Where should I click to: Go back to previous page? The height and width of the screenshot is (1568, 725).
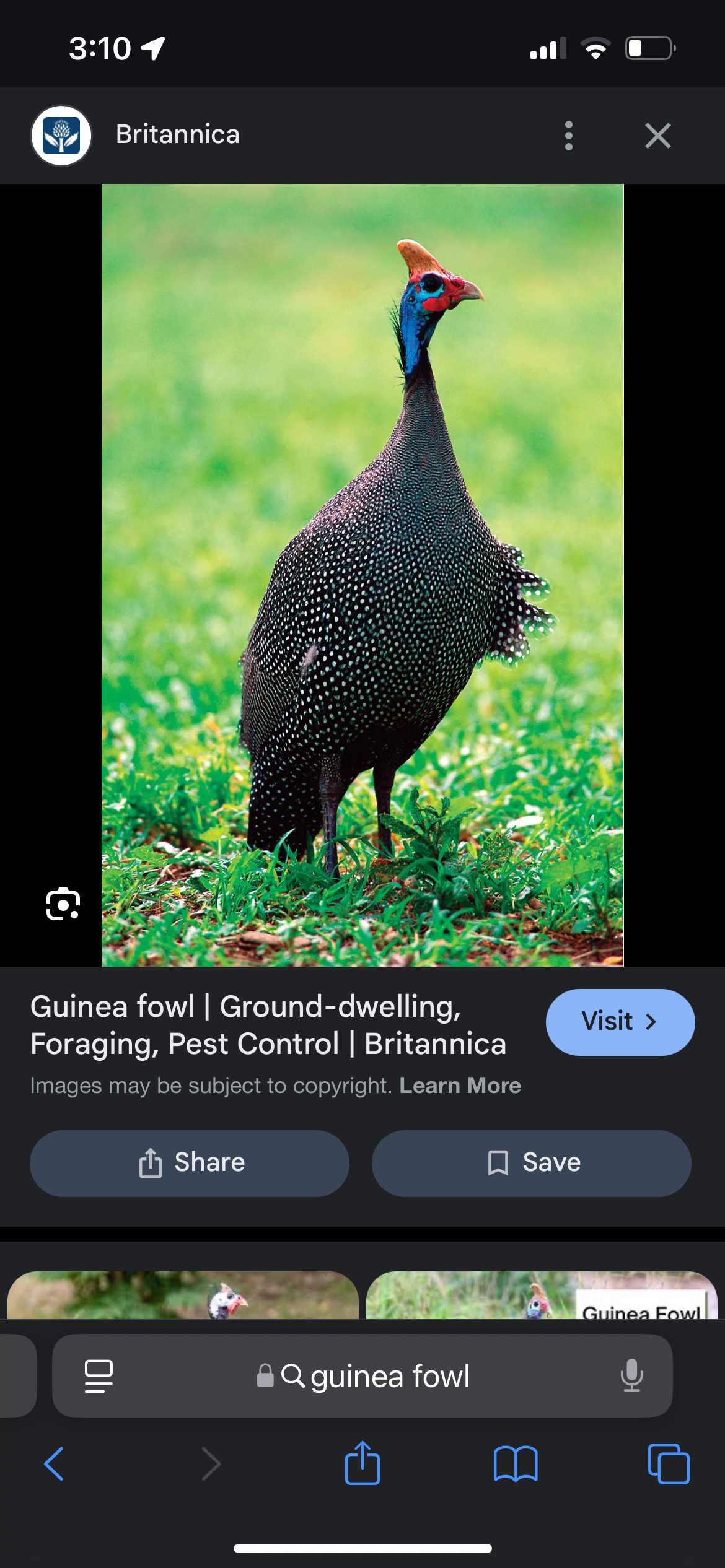(x=54, y=1464)
